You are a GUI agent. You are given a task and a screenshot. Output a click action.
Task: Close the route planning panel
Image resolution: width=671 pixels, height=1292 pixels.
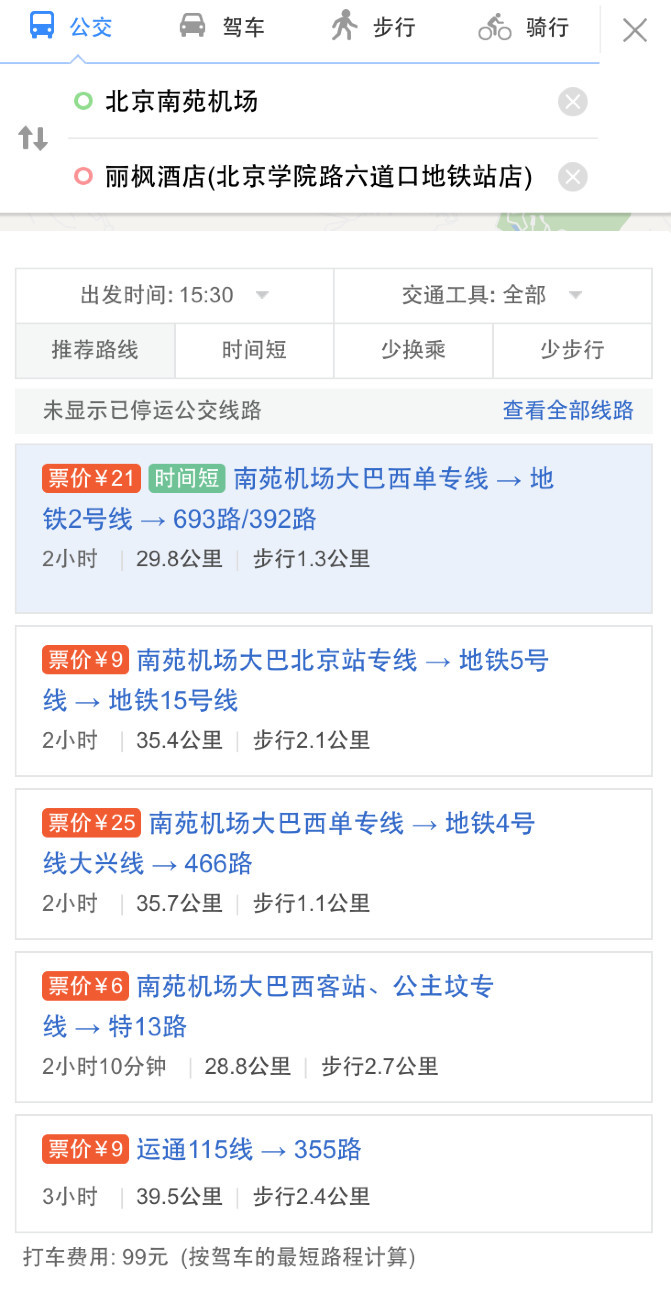[x=635, y=30]
